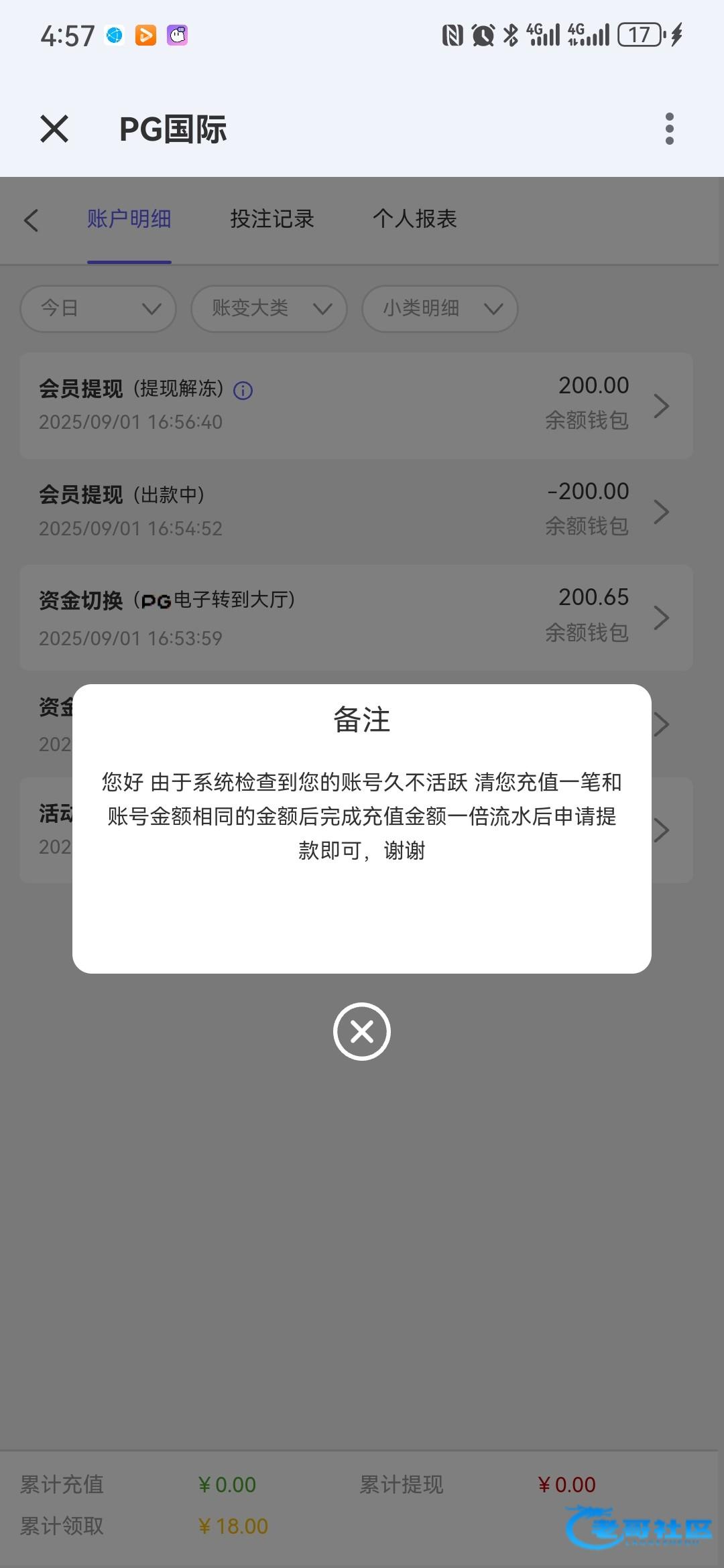
Task: Expand the 今日 date dropdown
Action: [x=99, y=309]
